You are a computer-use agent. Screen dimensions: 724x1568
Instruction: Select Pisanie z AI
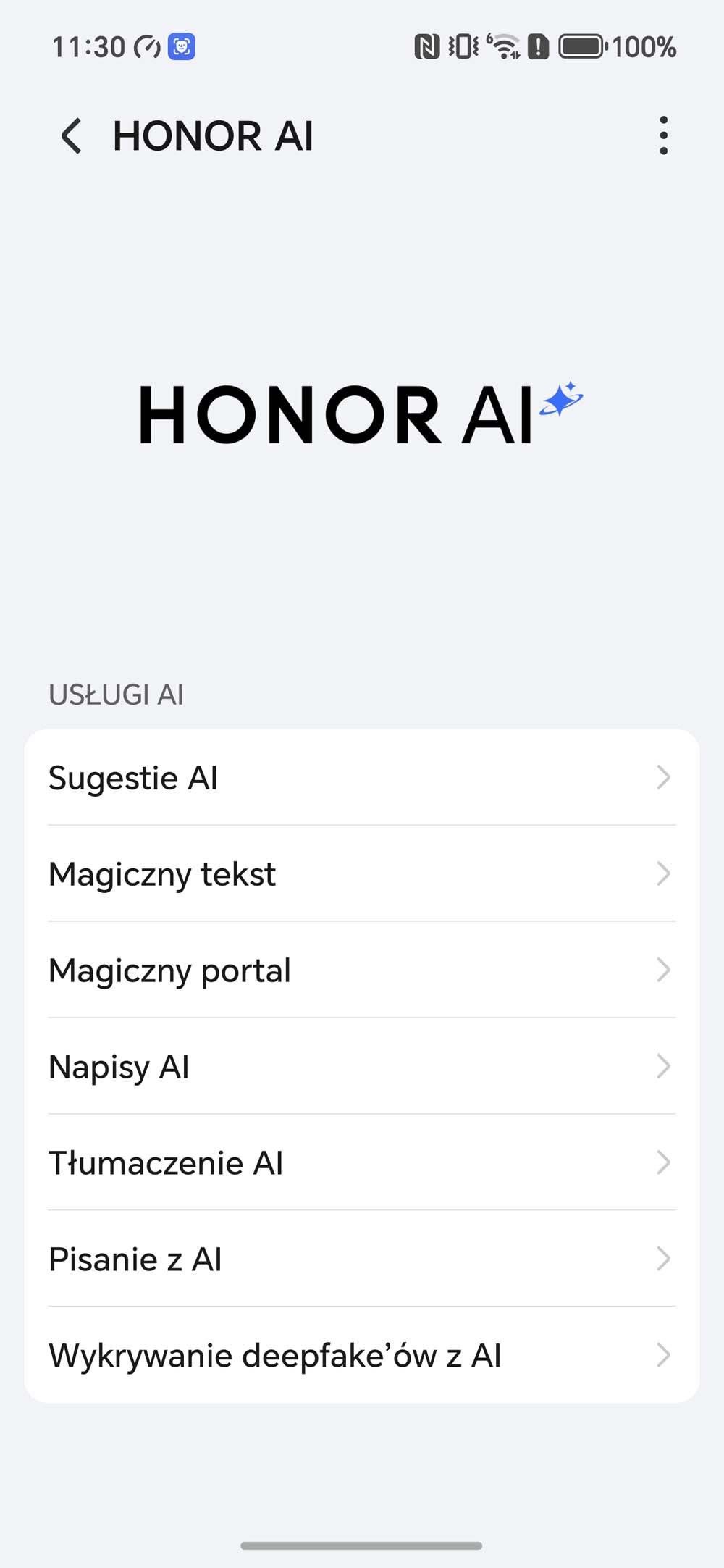(x=362, y=1259)
